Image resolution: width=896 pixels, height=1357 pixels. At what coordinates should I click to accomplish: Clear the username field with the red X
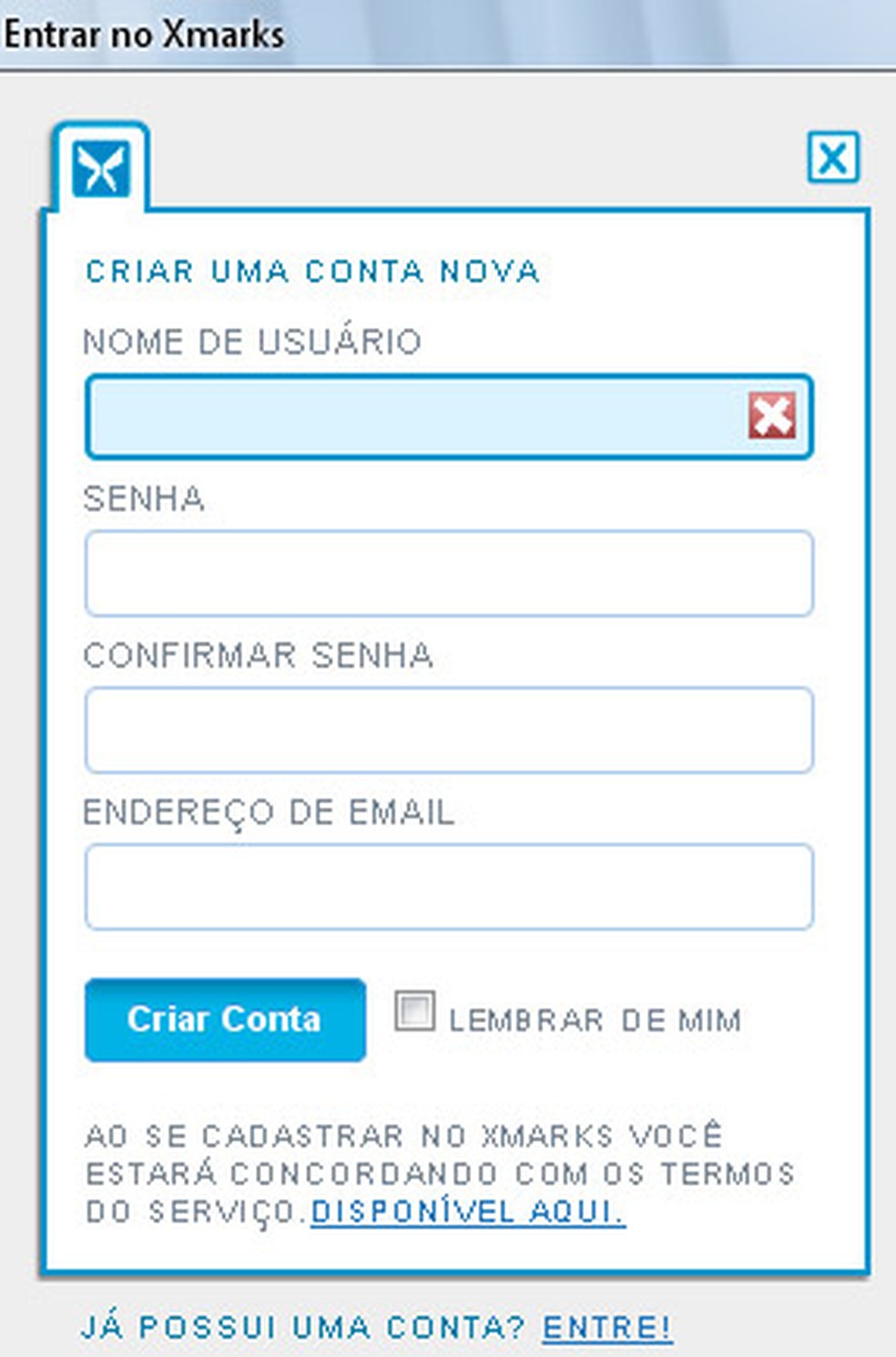(x=770, y=417)
